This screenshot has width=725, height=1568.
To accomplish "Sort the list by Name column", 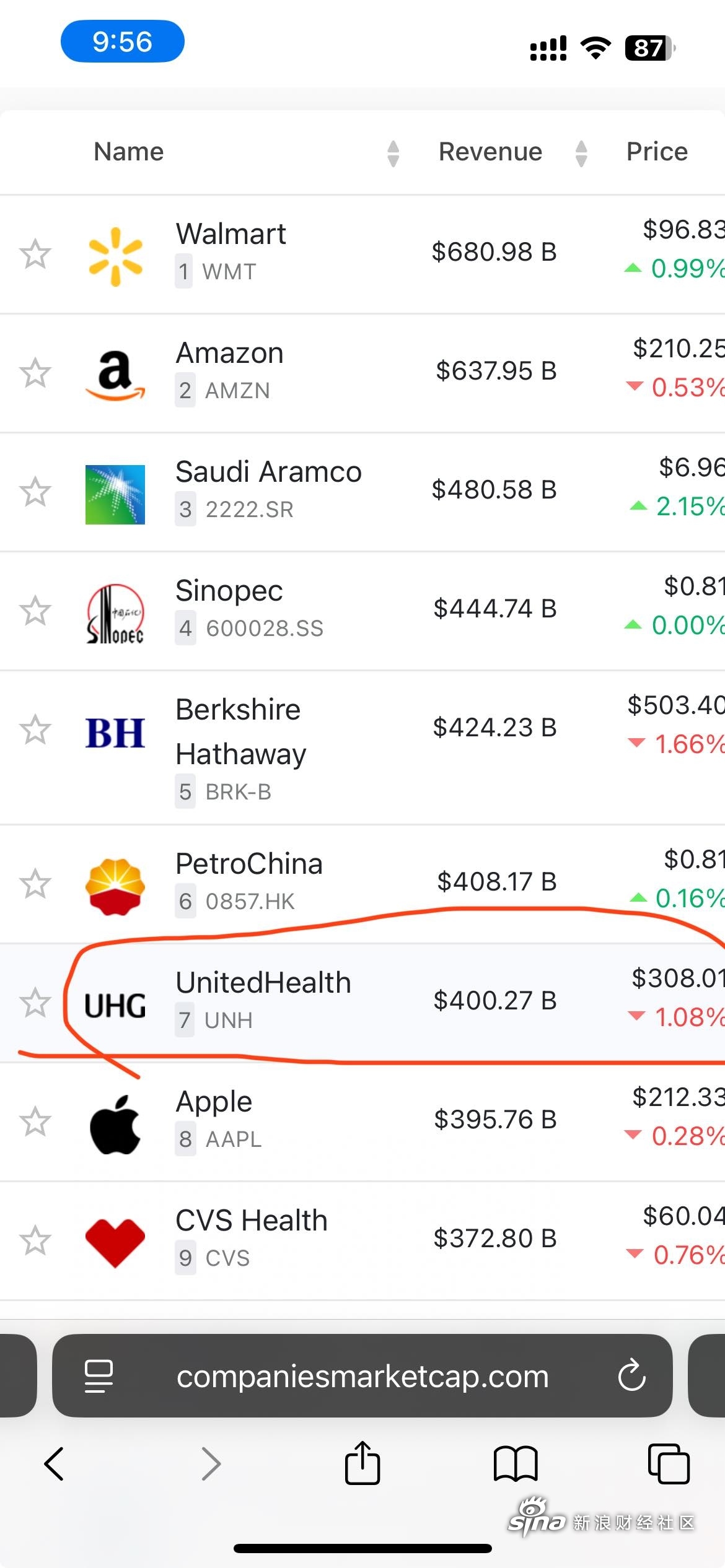I will (129, 152).
